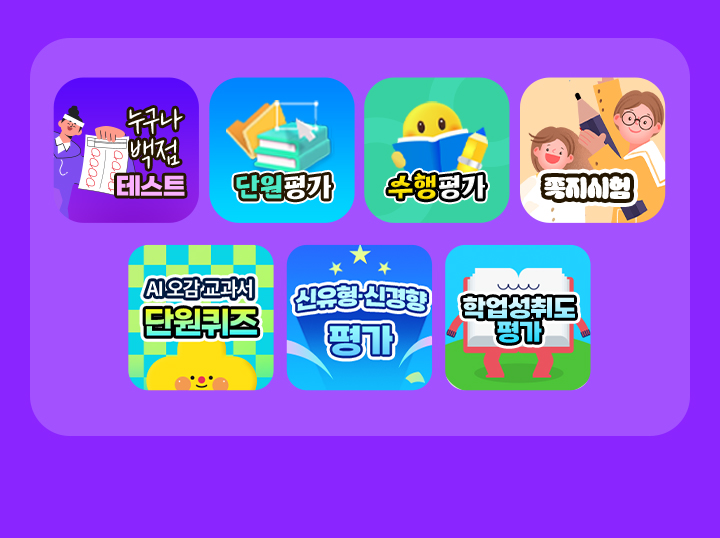
Task: Select the 단원평가 tile
Action: (x=282, y=150)
